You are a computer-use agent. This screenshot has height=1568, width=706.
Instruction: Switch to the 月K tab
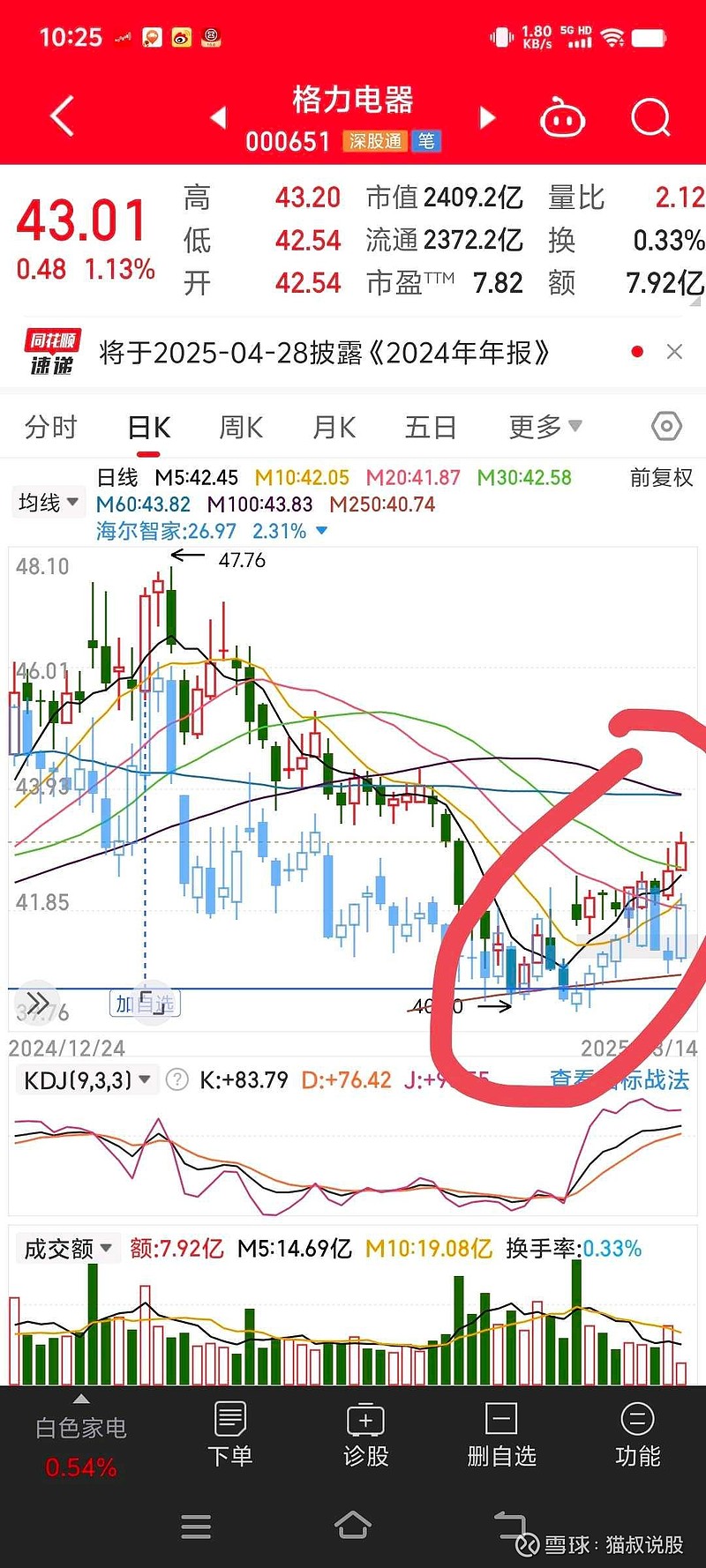coord(334,428)
